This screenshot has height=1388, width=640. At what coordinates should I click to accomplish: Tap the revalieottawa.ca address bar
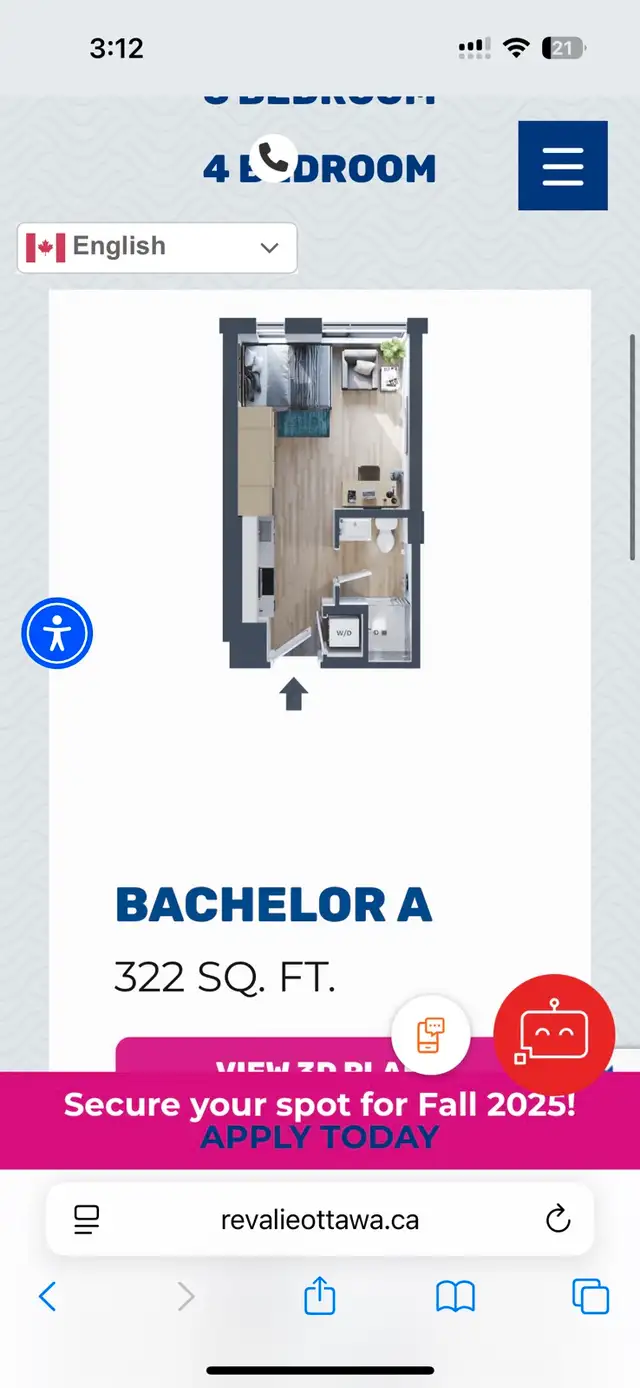tap(320, 1219)
